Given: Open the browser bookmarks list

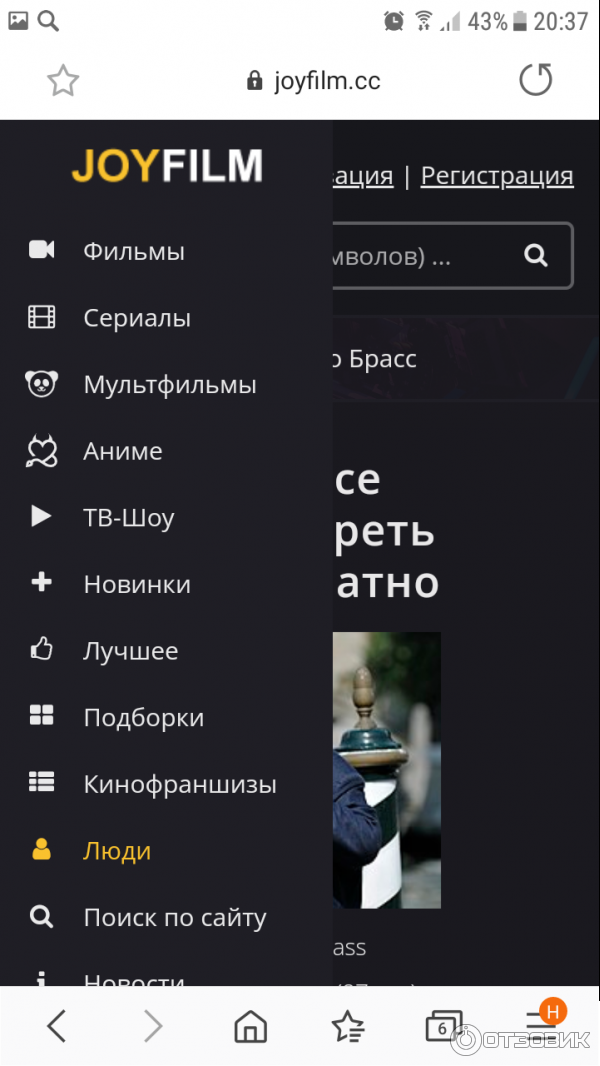Looking at the screenshot, I should (347, 1025).
